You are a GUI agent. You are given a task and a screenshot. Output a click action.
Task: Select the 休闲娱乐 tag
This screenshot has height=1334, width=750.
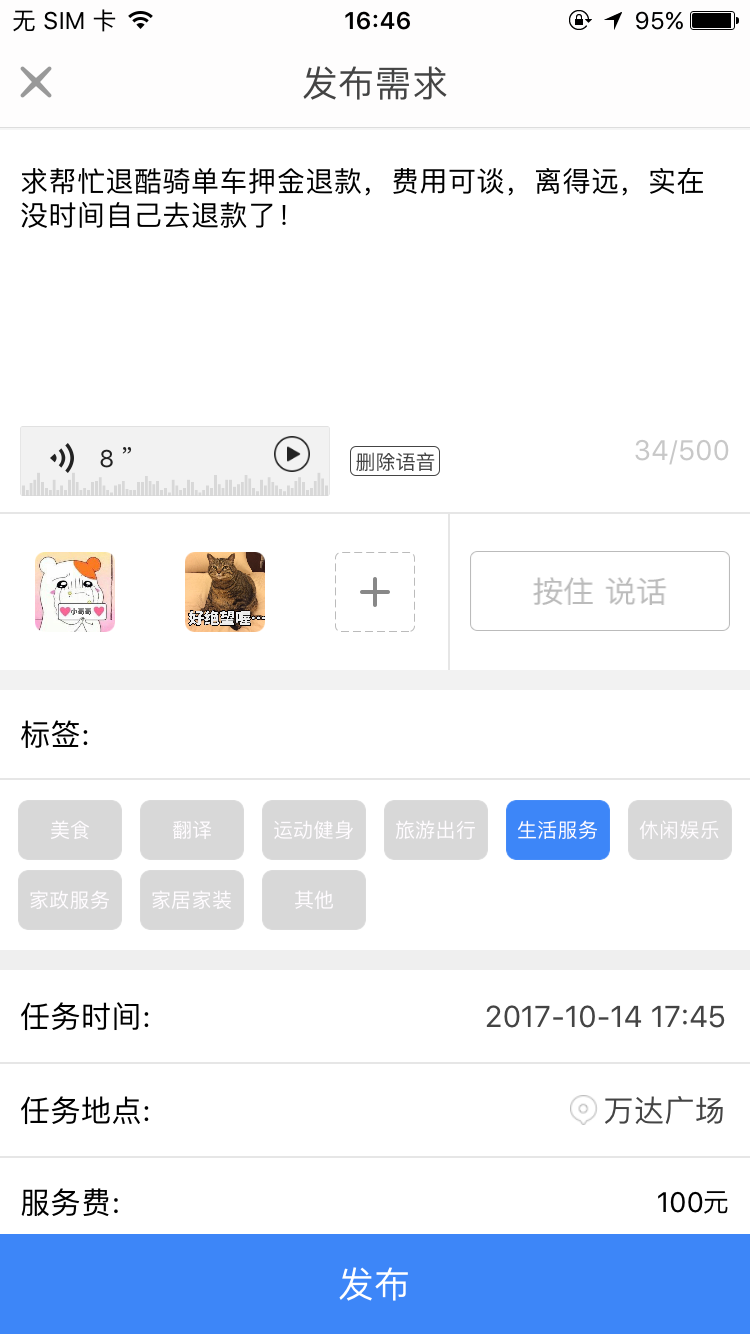(x=680, y=830)
